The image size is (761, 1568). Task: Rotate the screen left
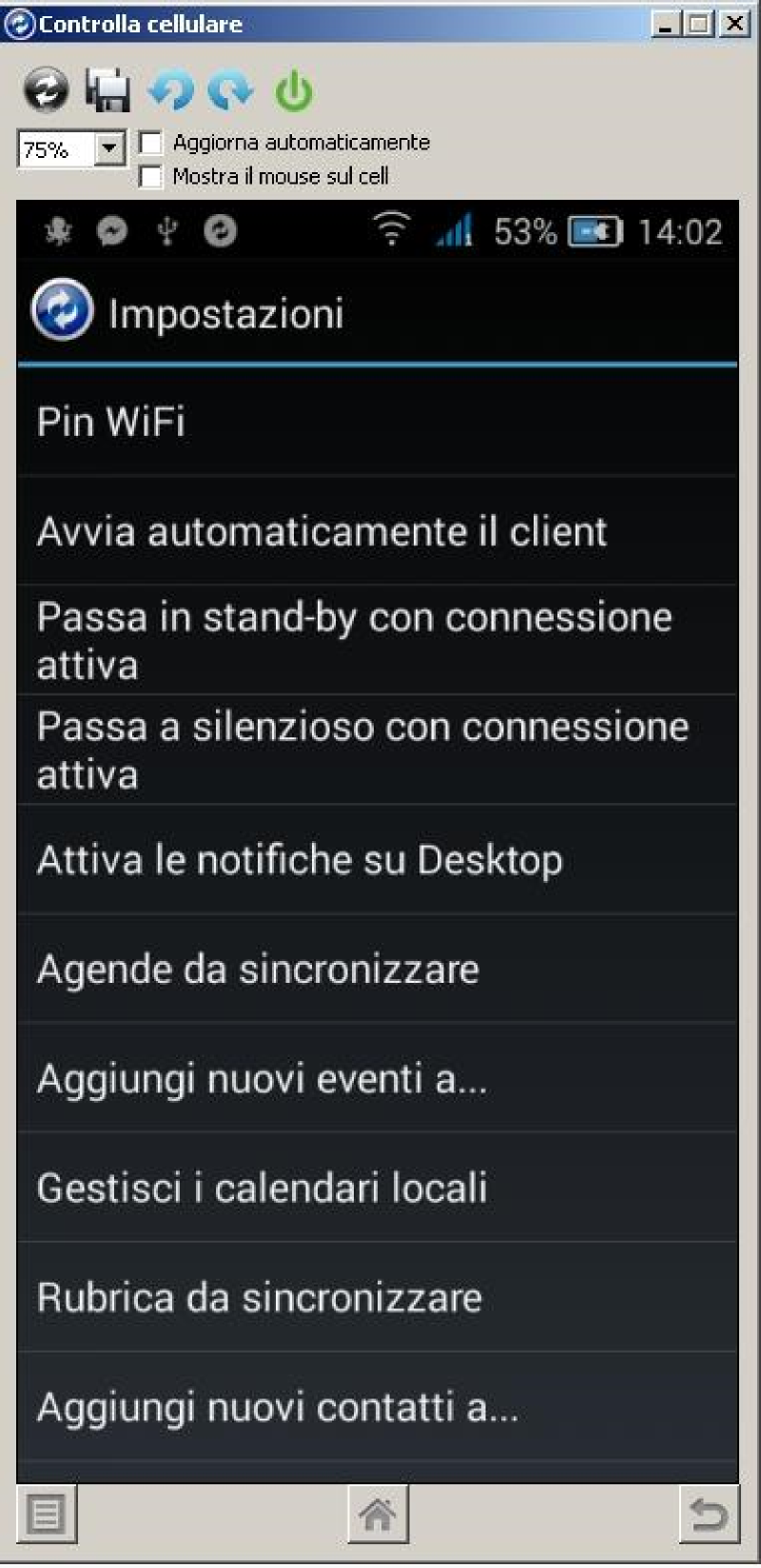pos(170,90)
